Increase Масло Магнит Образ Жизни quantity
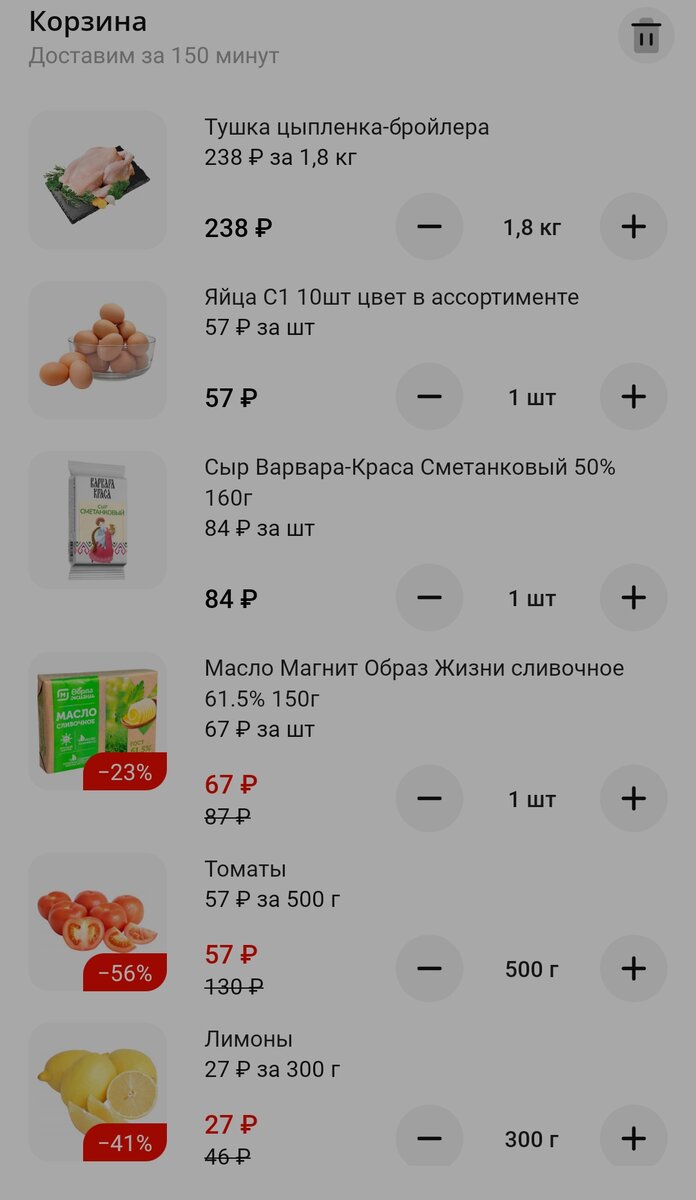The image size is (696, 1200). click(x=634, y=799)
